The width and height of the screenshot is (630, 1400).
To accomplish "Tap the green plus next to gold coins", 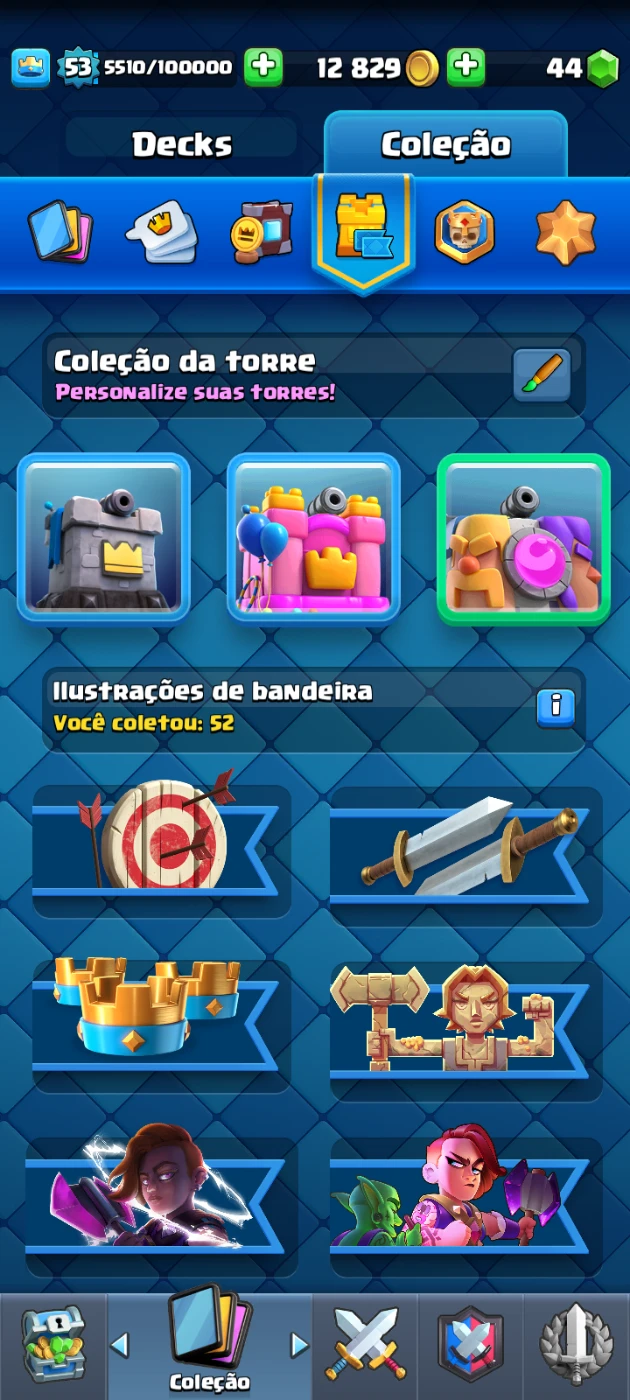I will (465, 68).
